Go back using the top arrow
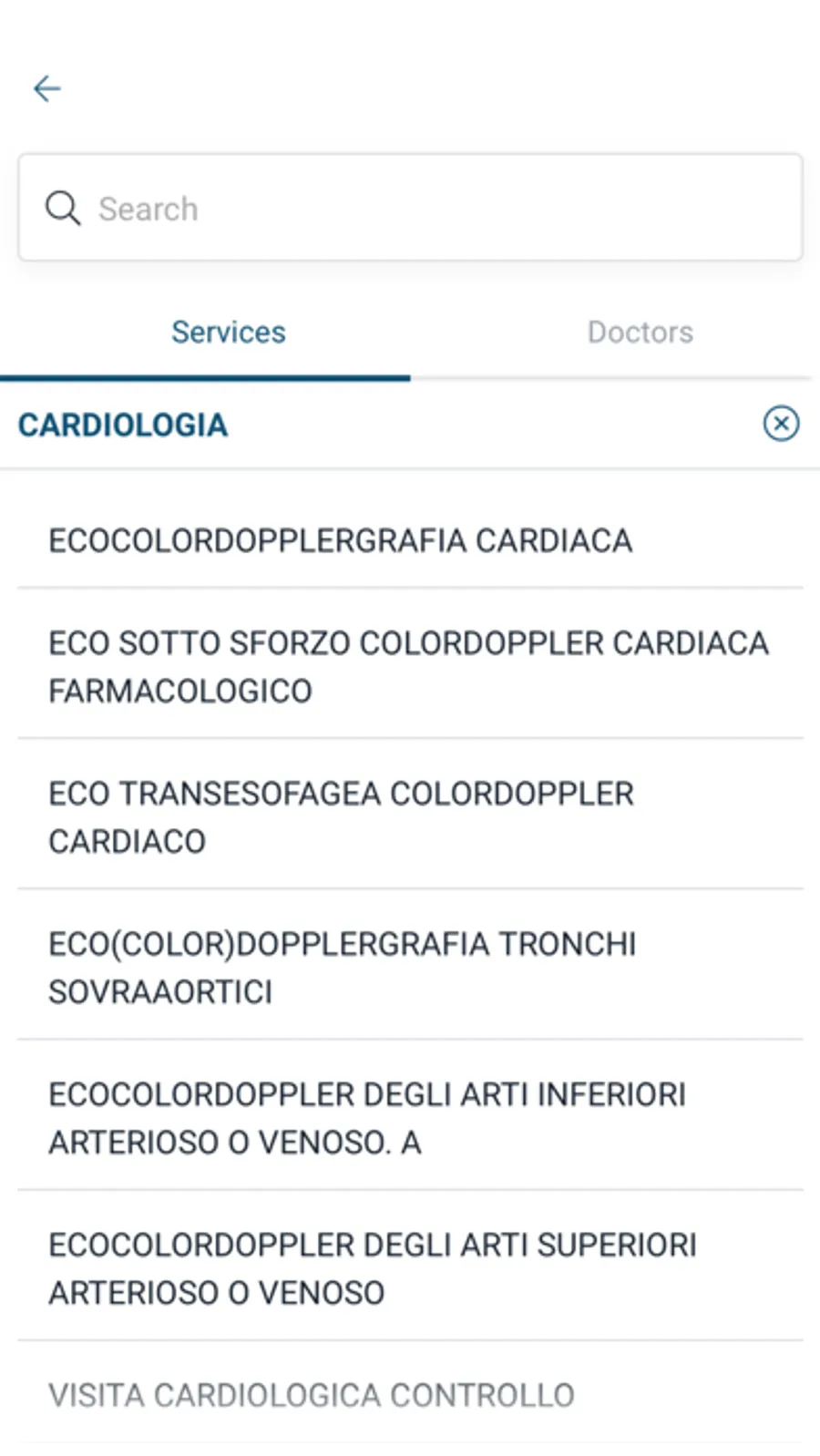The height and width of the screenshot is (1456, 820). (x=46, y=88)
